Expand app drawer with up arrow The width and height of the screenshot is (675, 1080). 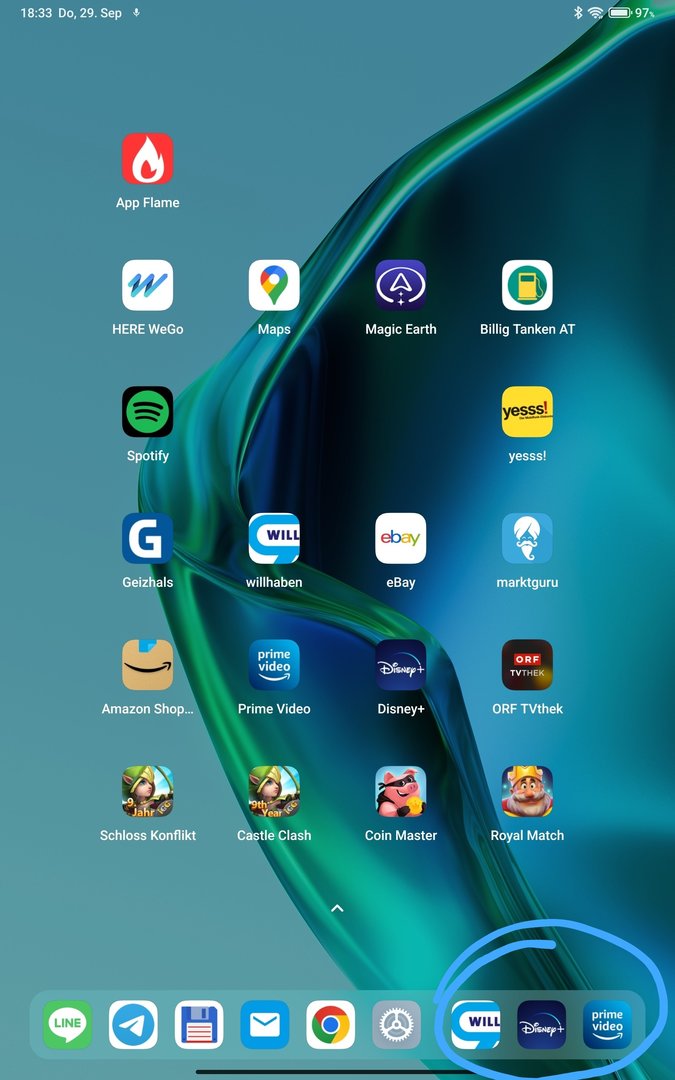tap(337, 908)
